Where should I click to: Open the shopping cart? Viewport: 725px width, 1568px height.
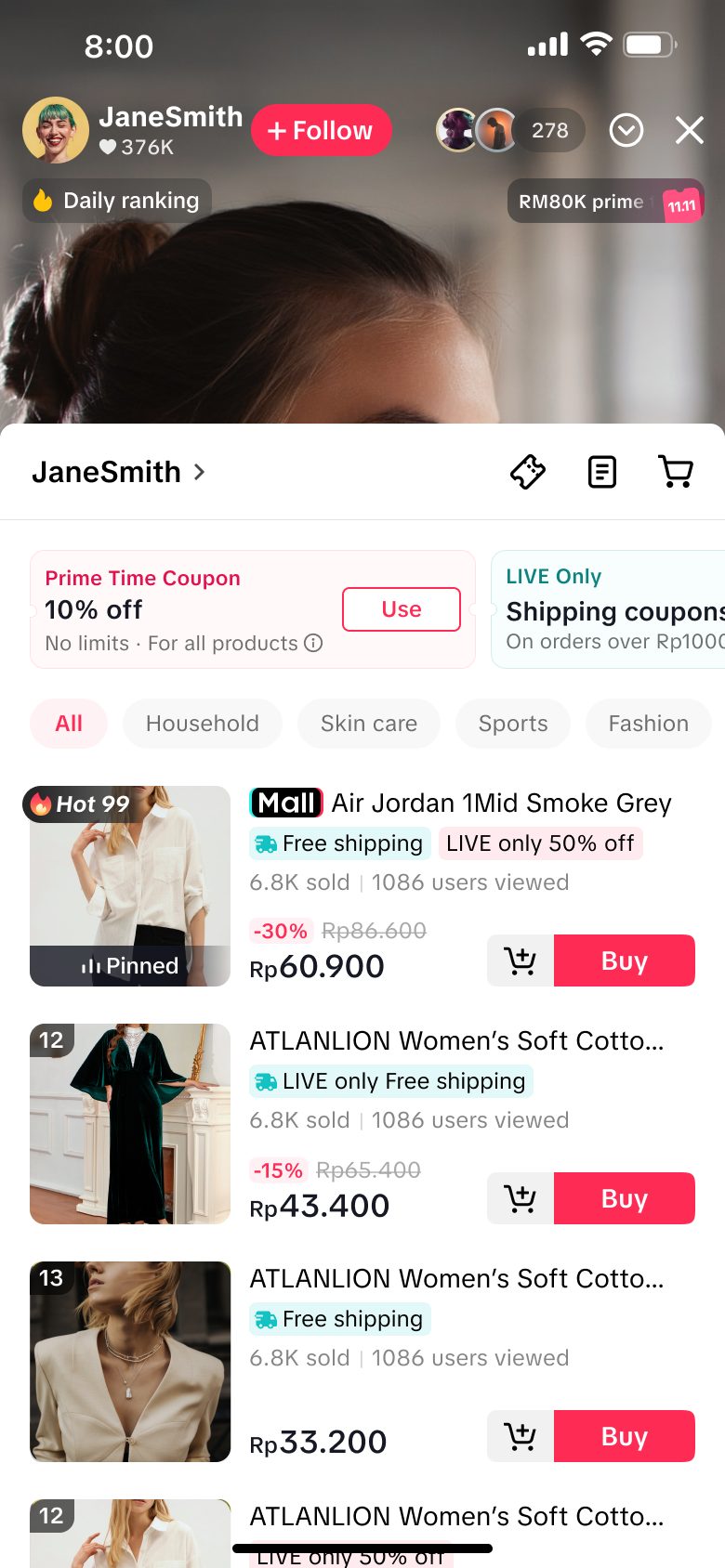tap(676, 472)
